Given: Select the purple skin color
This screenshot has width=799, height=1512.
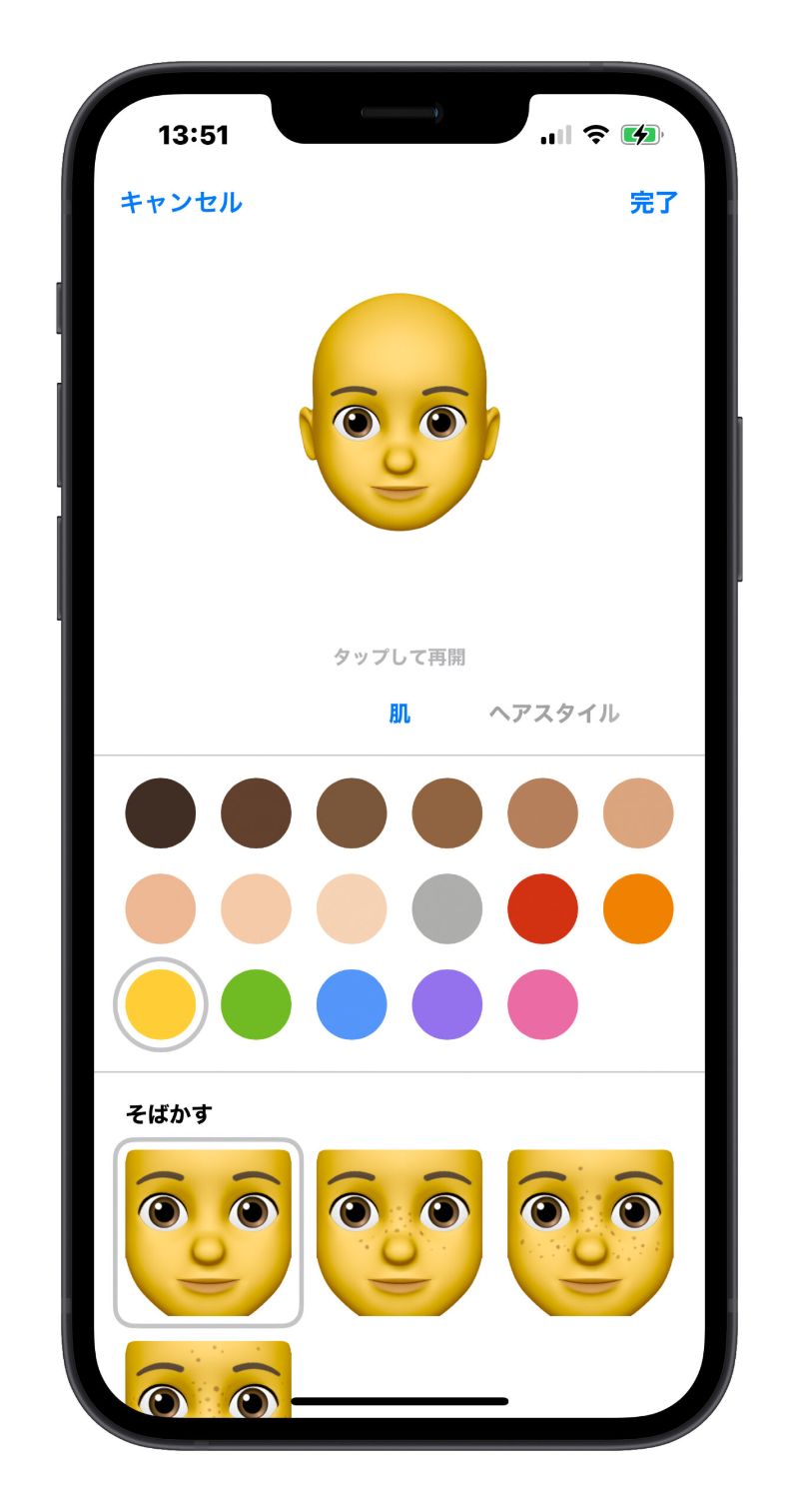Looking at the screenshot, I should tap(446, 1004).
